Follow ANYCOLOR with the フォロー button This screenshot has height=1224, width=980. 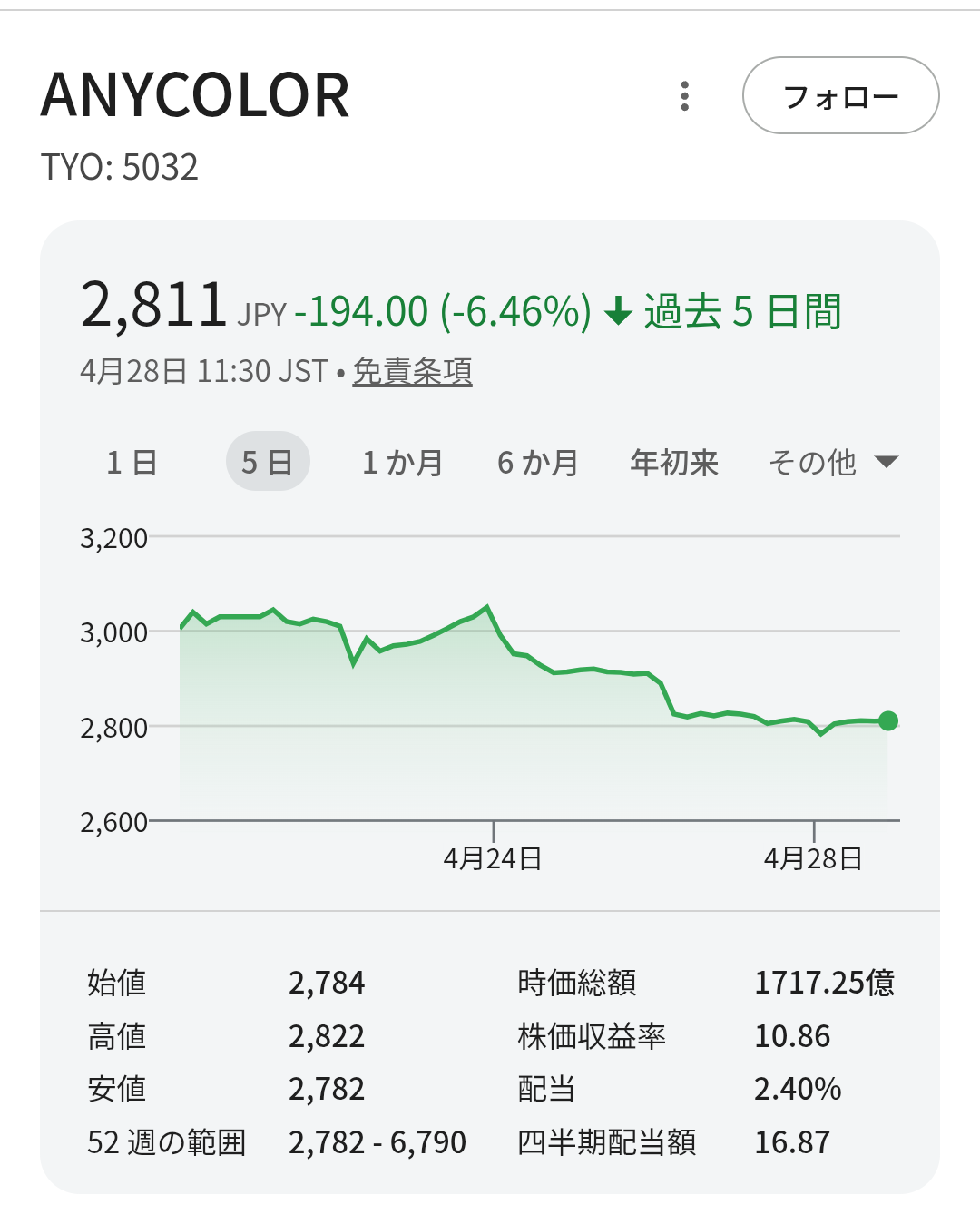click(x=840, y=96)
